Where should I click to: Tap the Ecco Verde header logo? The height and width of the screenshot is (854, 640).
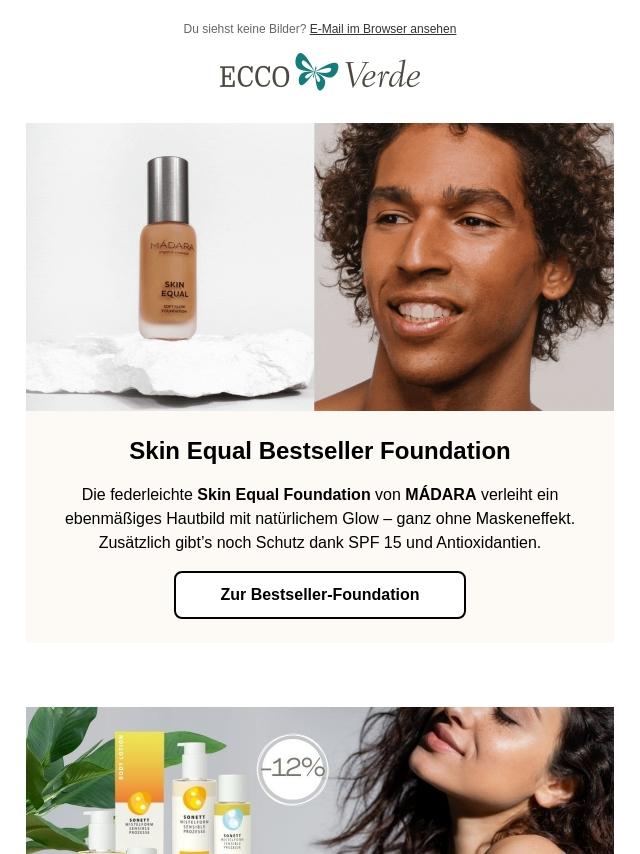[x=320, y=72]
